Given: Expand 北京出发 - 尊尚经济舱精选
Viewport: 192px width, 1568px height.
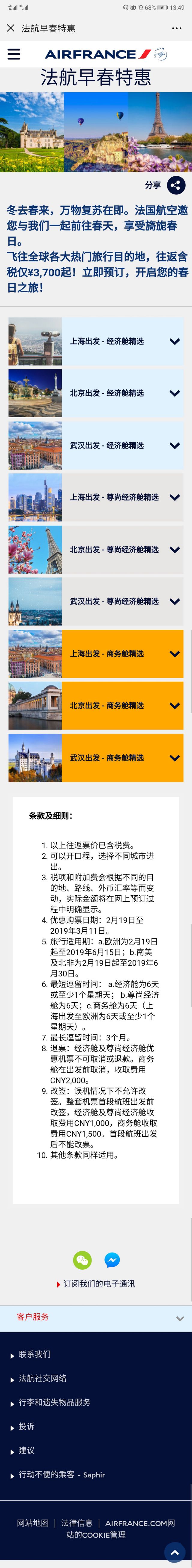Looking at the screenshot, I should [x=175, y=550].
